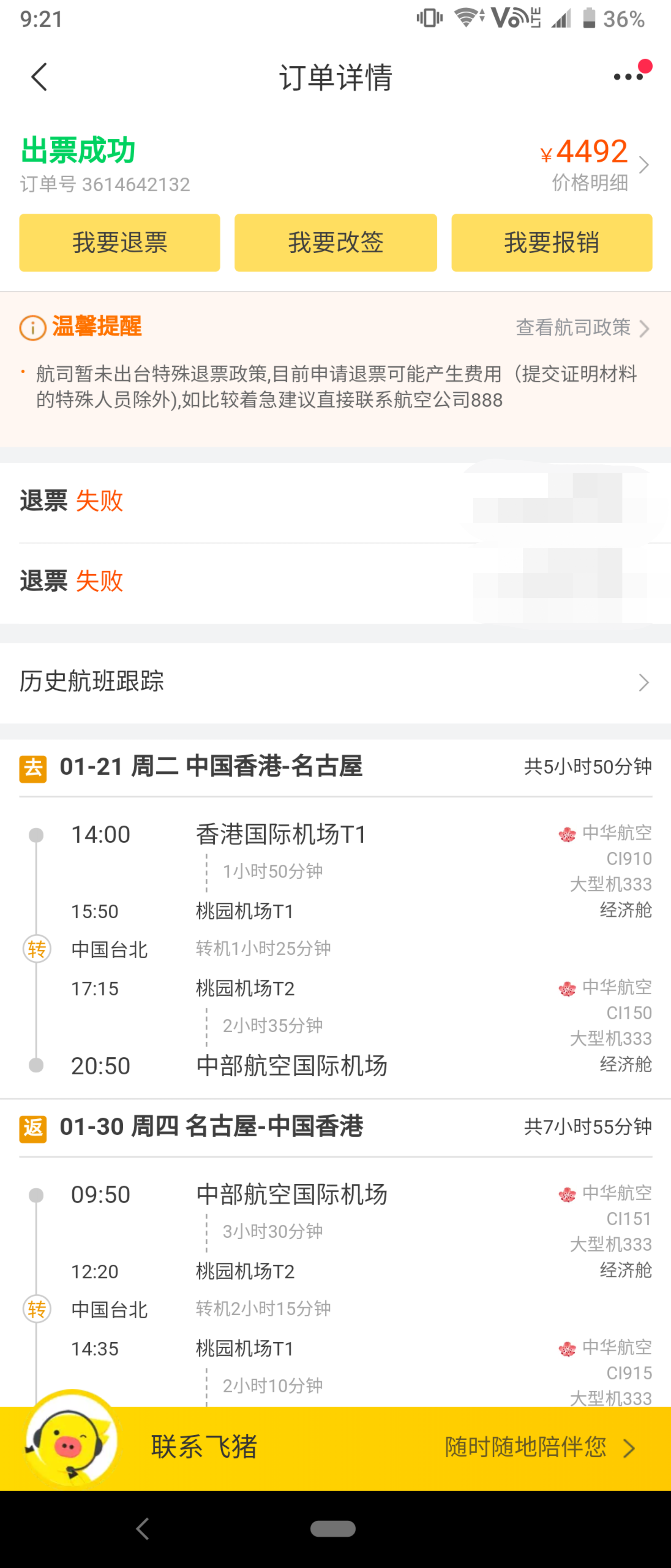
Task: Tap the system back button
Action: tap(143, 1528)
